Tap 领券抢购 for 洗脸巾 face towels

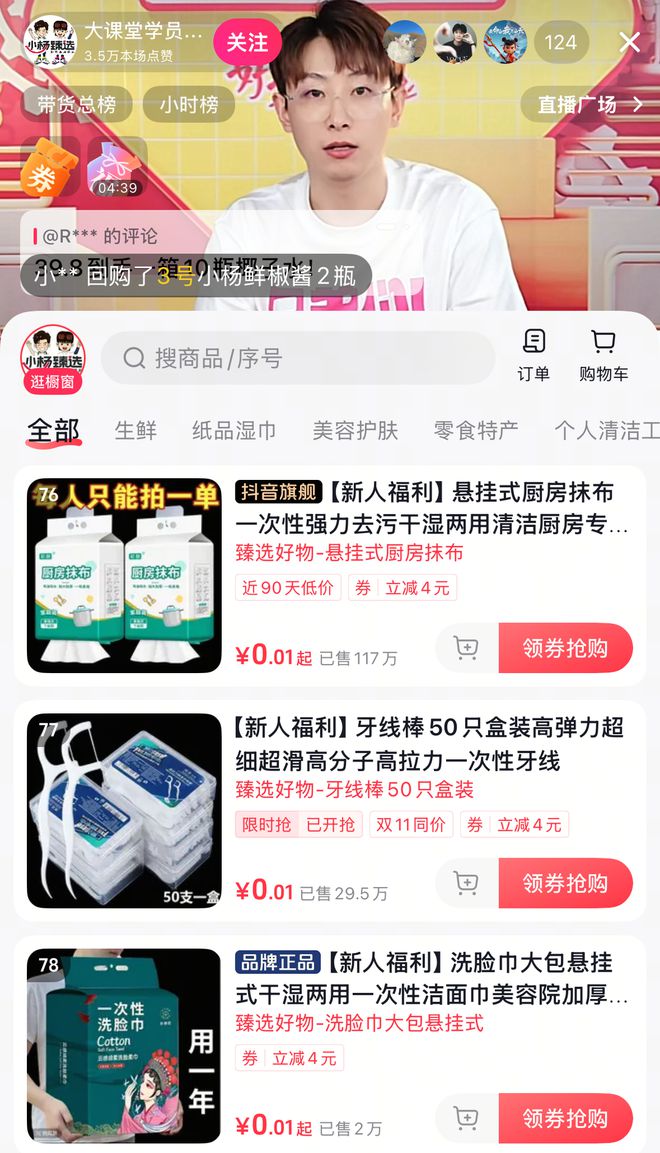click(565, 1118)
